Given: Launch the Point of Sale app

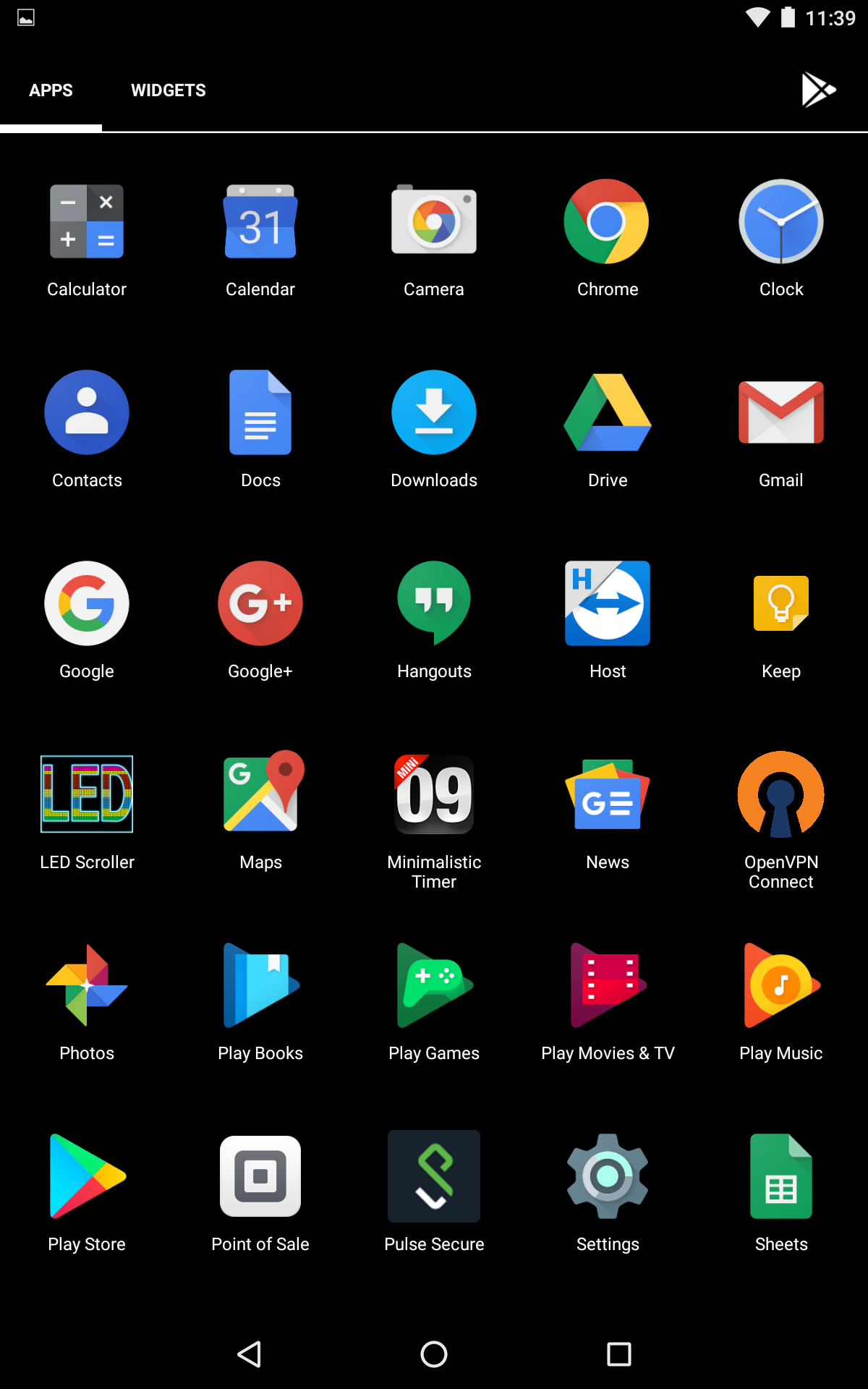Looking at the screenshot, I should (260, 1176).
